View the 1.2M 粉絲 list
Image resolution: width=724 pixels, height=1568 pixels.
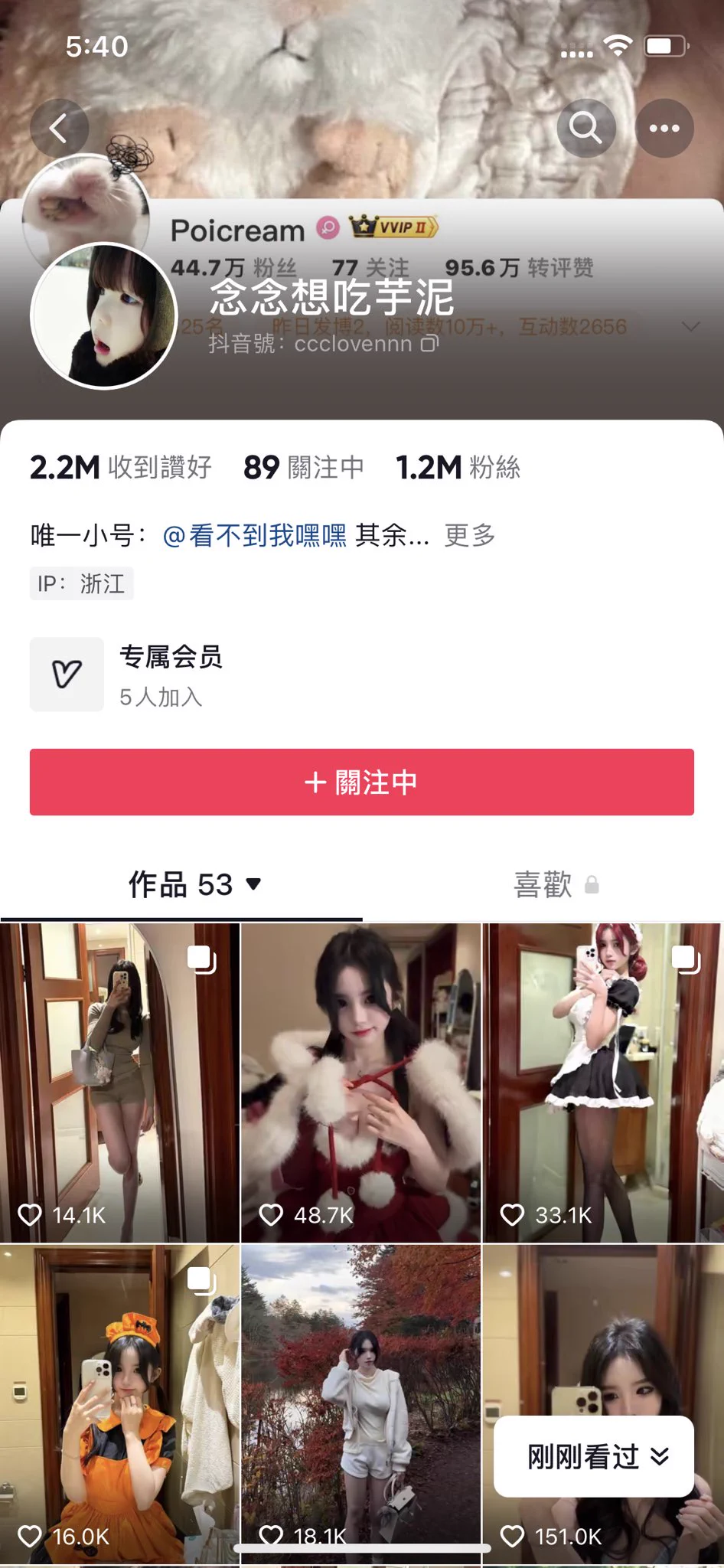tap(458, 467)
